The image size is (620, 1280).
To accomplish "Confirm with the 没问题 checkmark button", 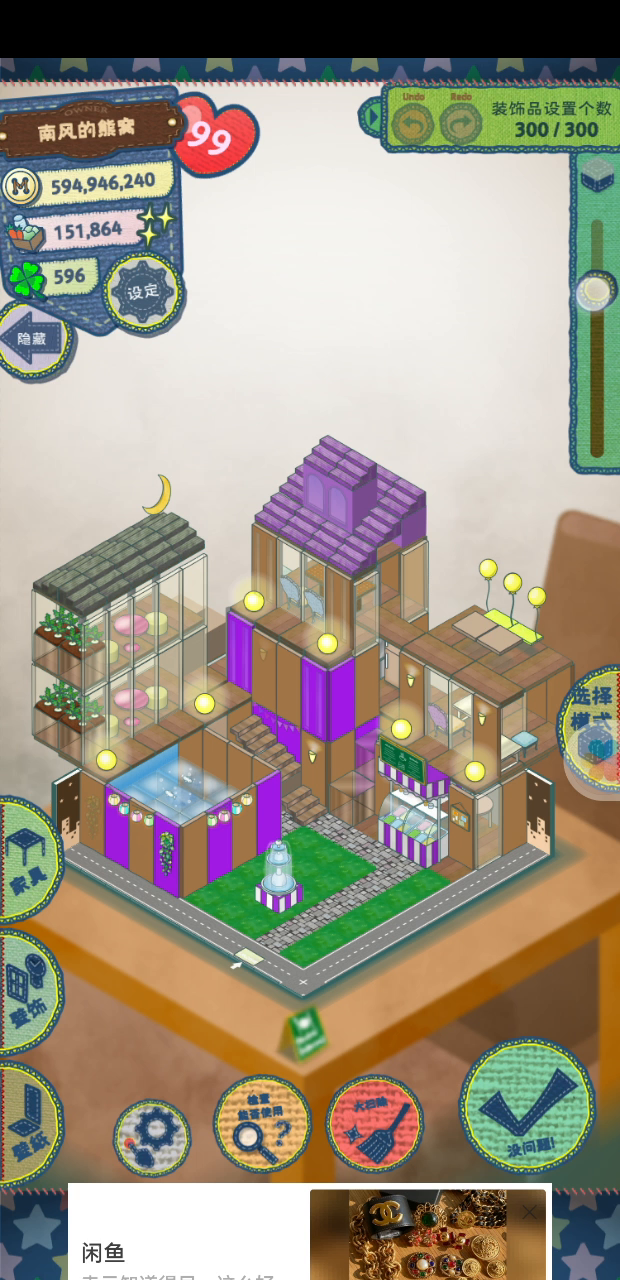I will pyautogui.click(x=527, y=1104).
